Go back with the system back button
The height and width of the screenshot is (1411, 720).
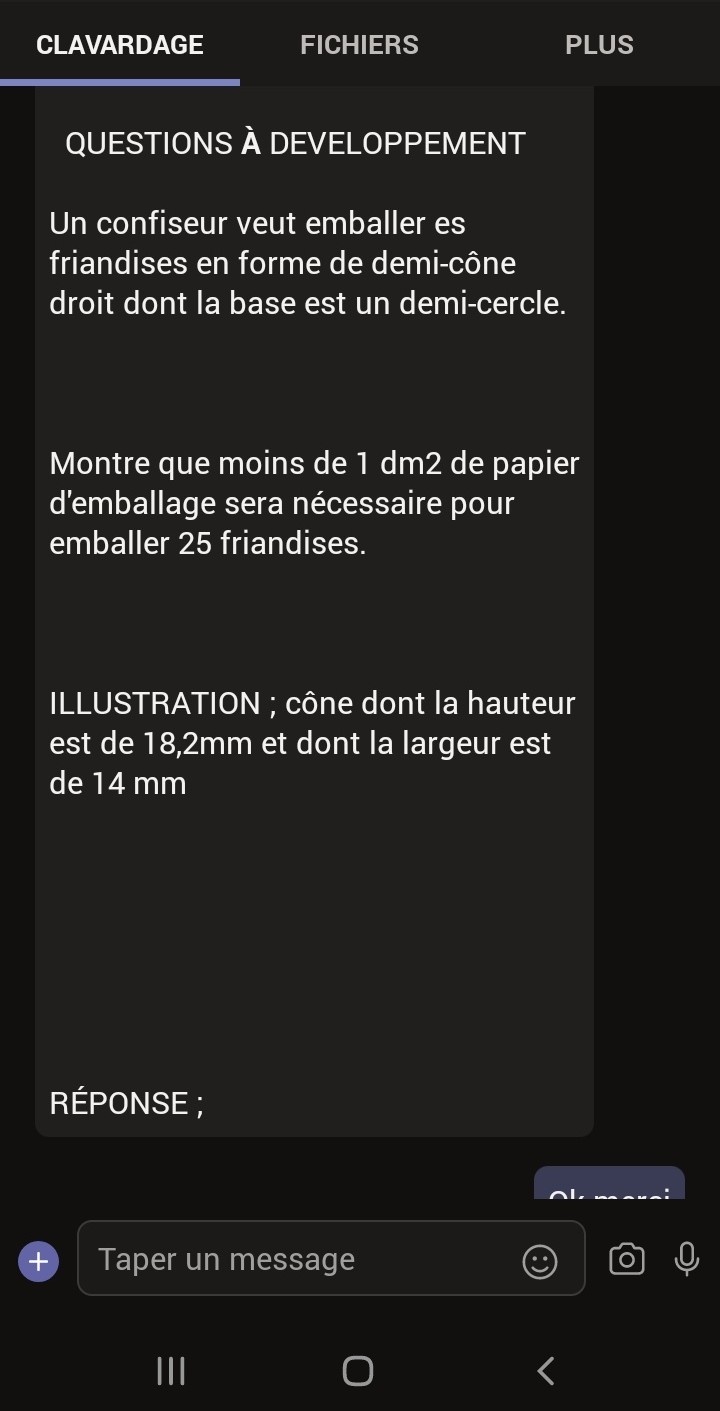(545, 1370)
